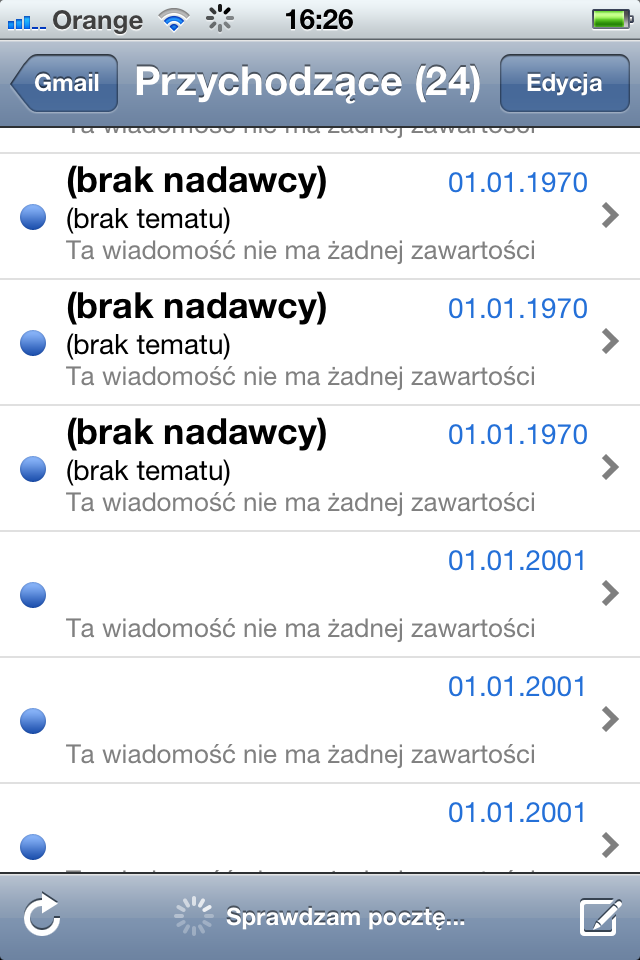
Task: Open the first full (brak nadawcy) message from 01.01.1970
Action: (x=320, y=216)
